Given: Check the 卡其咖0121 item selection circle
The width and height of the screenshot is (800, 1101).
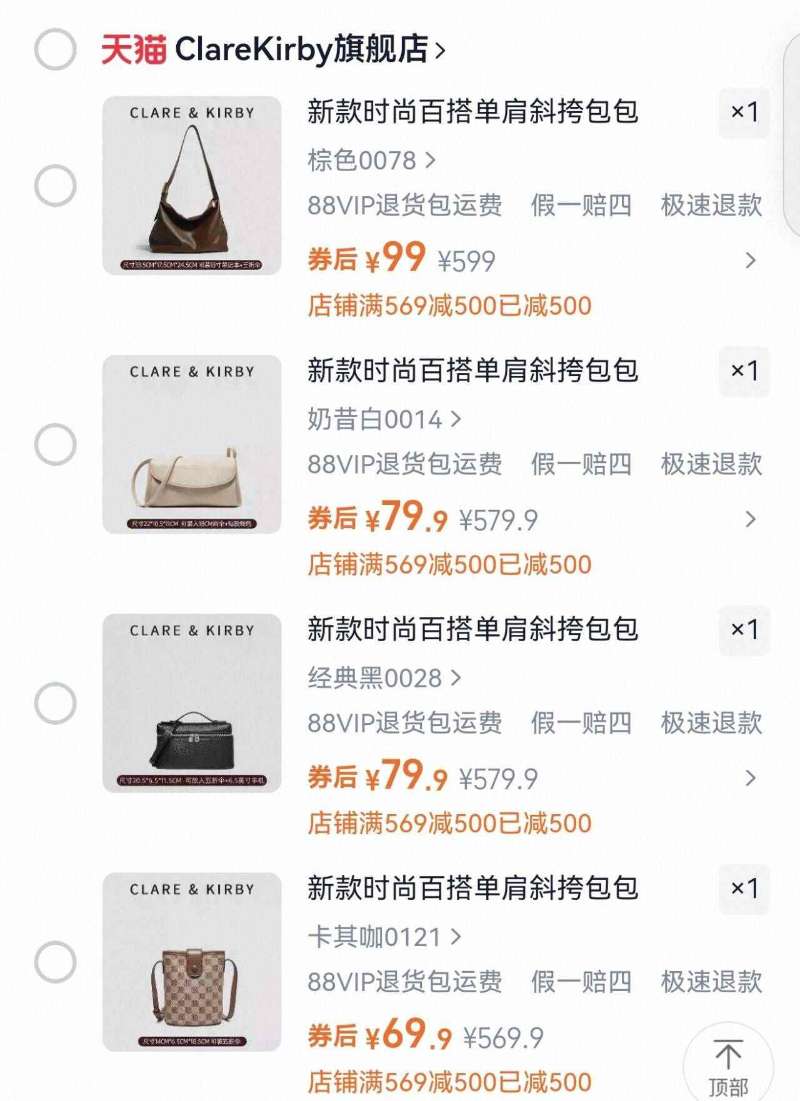Looking at the screenshot, I should pyautogui.click(x=55, y=960).
